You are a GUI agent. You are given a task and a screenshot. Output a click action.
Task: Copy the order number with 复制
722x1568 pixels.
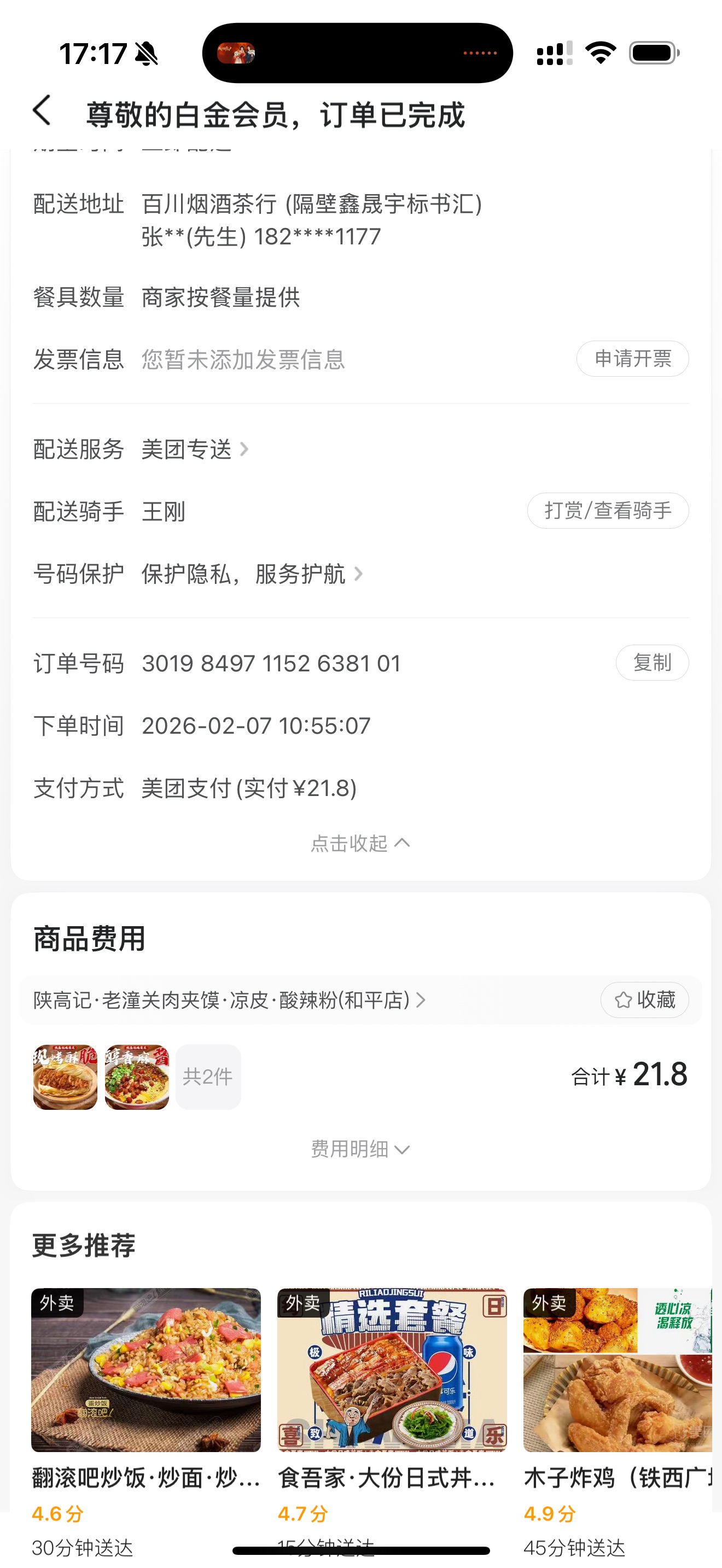651,663
